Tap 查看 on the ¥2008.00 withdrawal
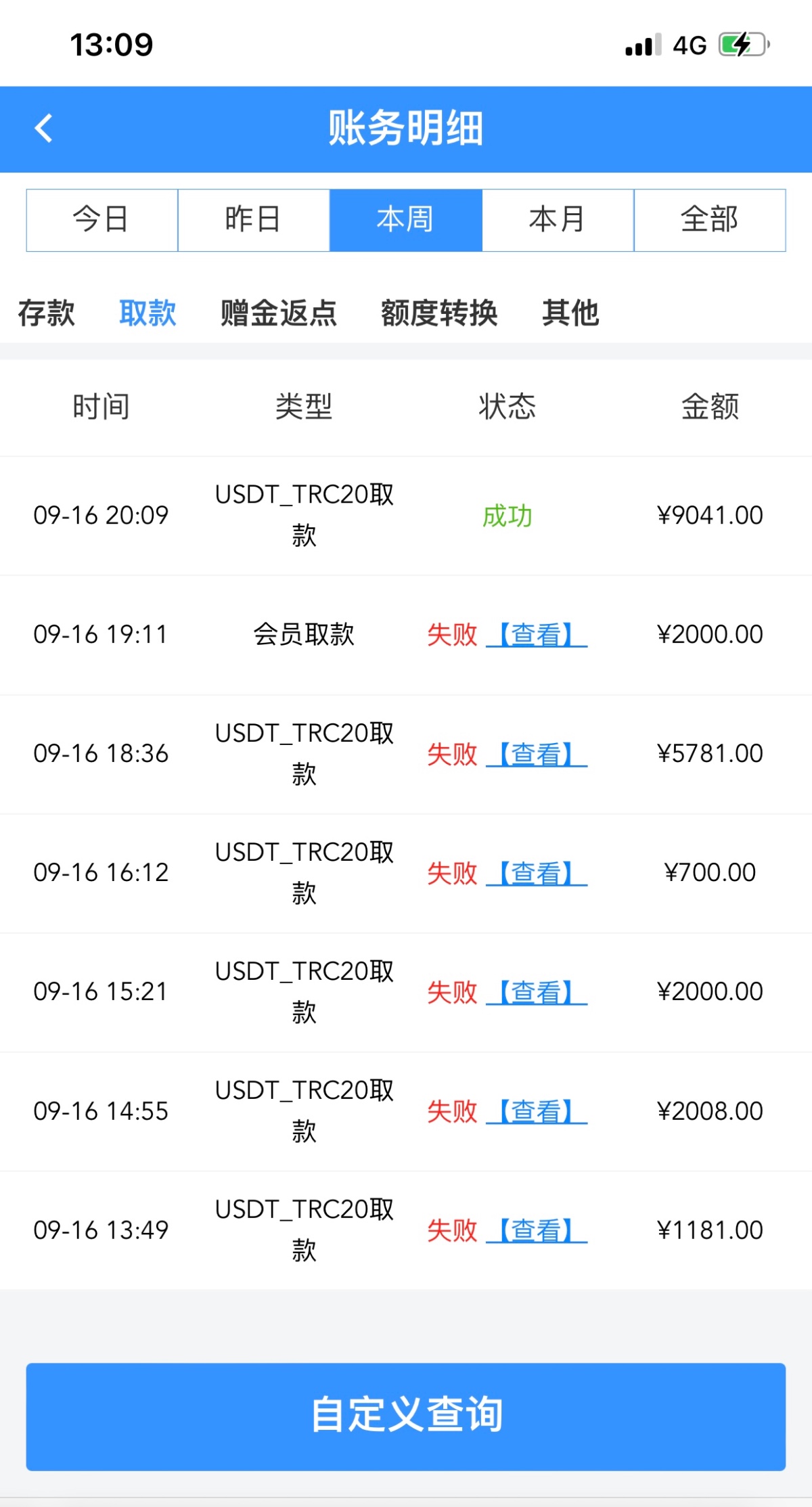 pyautogui.click(x=537, y=1111)
